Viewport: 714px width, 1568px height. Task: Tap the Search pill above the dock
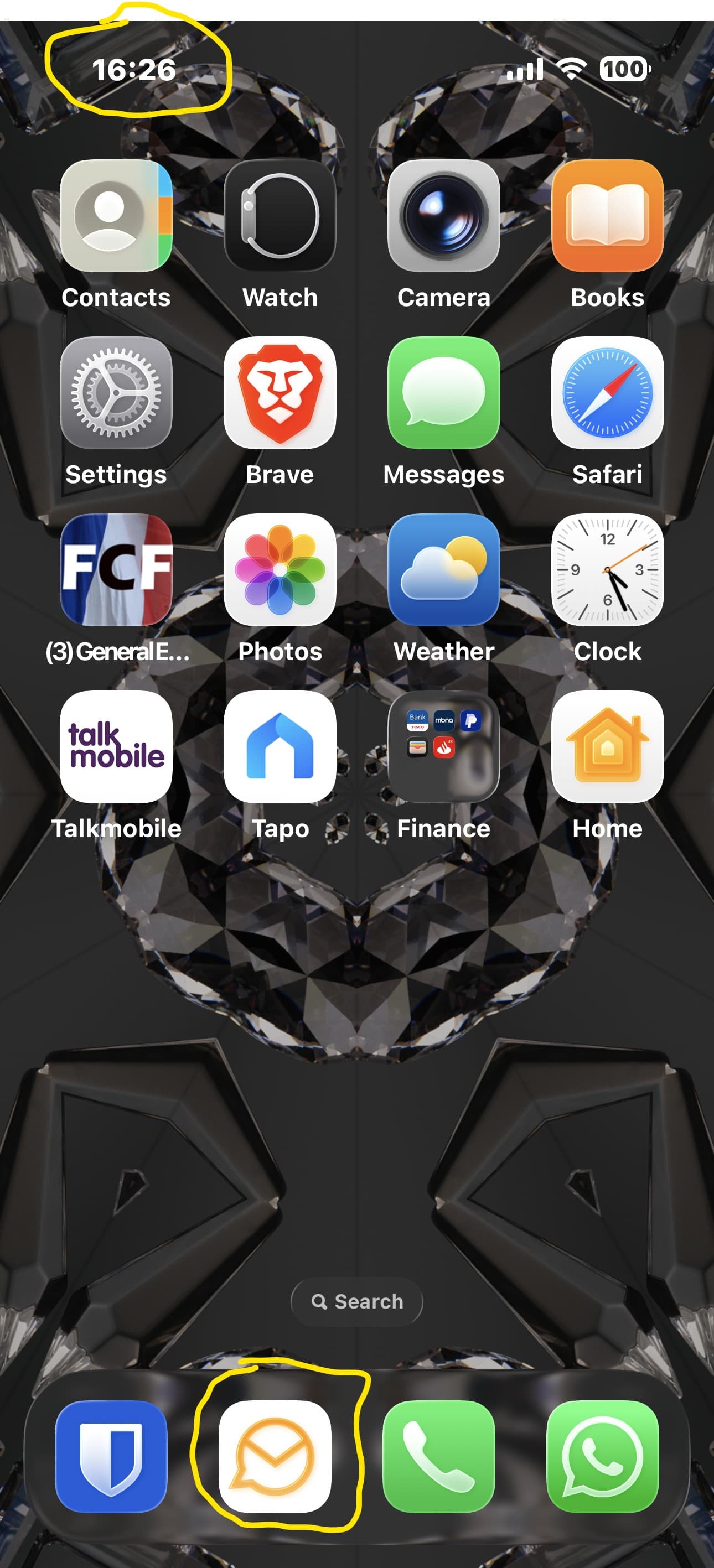(356, 1301)
